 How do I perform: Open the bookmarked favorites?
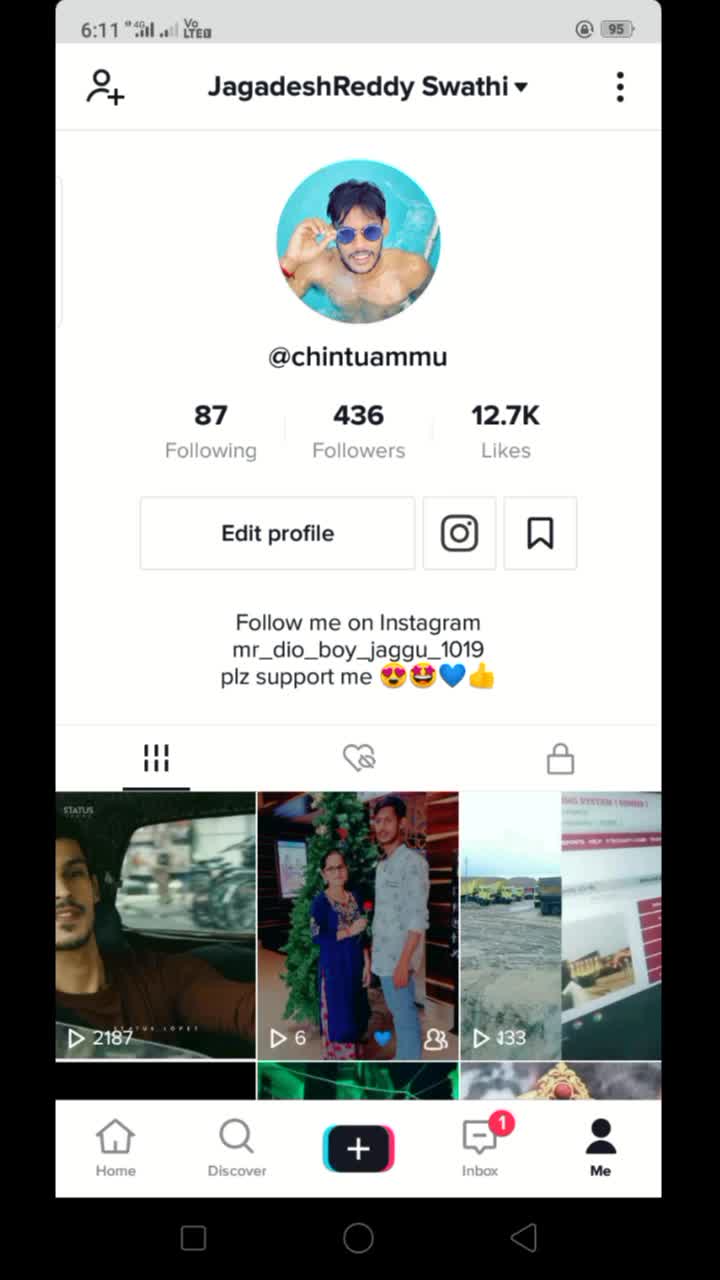click(540, 533)
